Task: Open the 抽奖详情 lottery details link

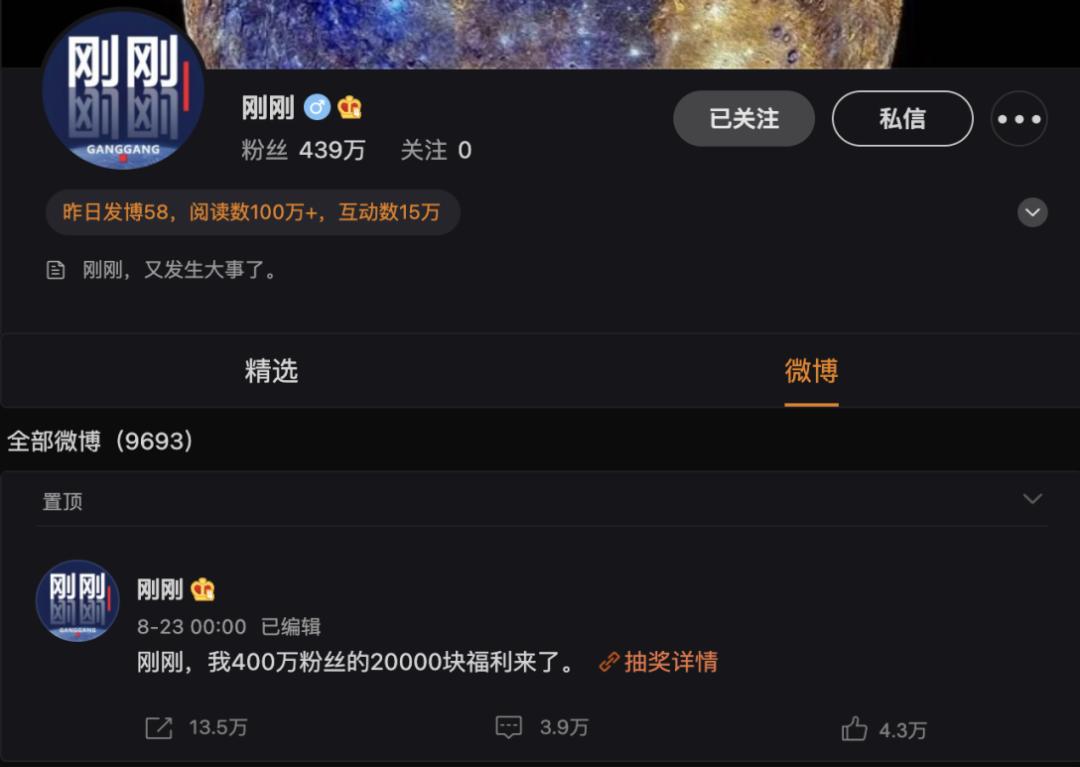Action: 659,662
